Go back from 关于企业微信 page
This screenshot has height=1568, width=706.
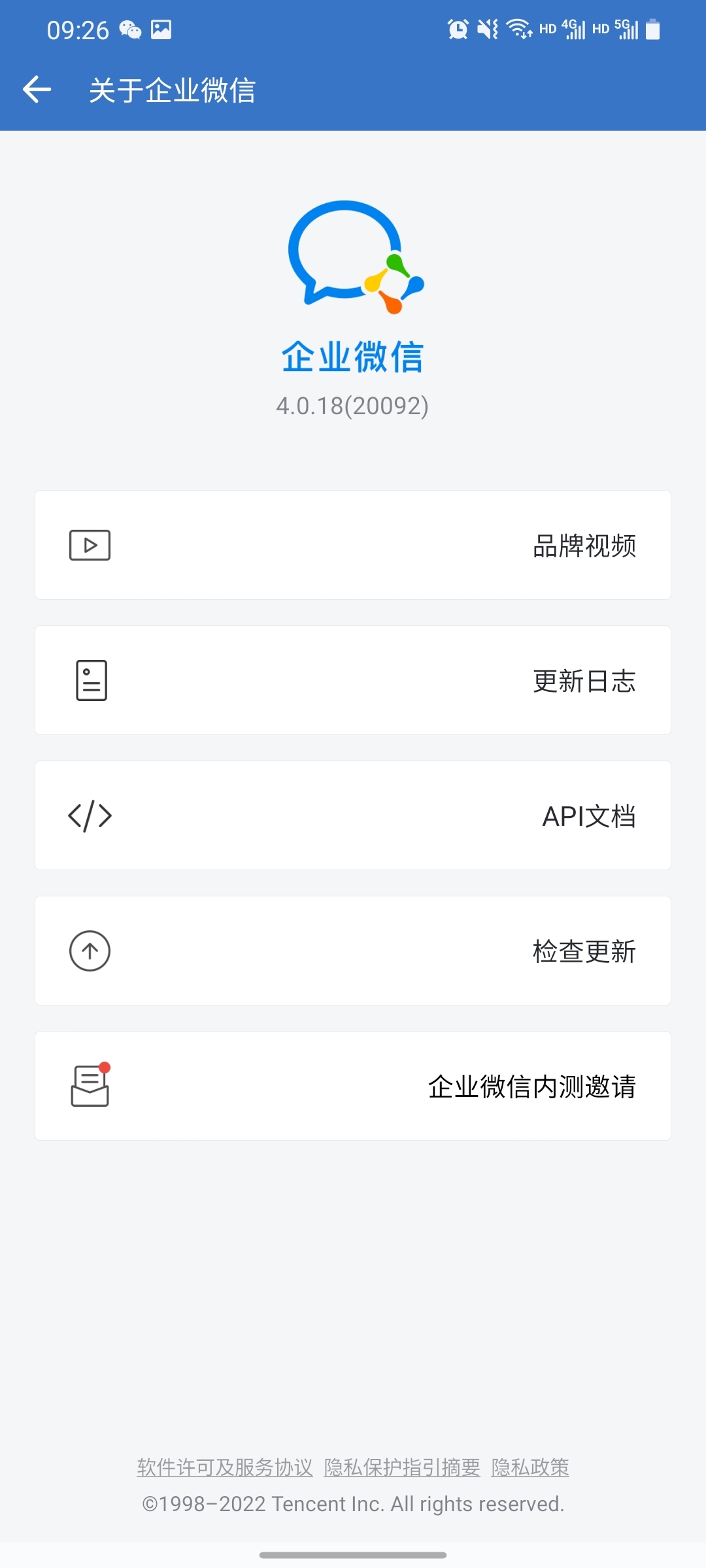pos(37,90)
